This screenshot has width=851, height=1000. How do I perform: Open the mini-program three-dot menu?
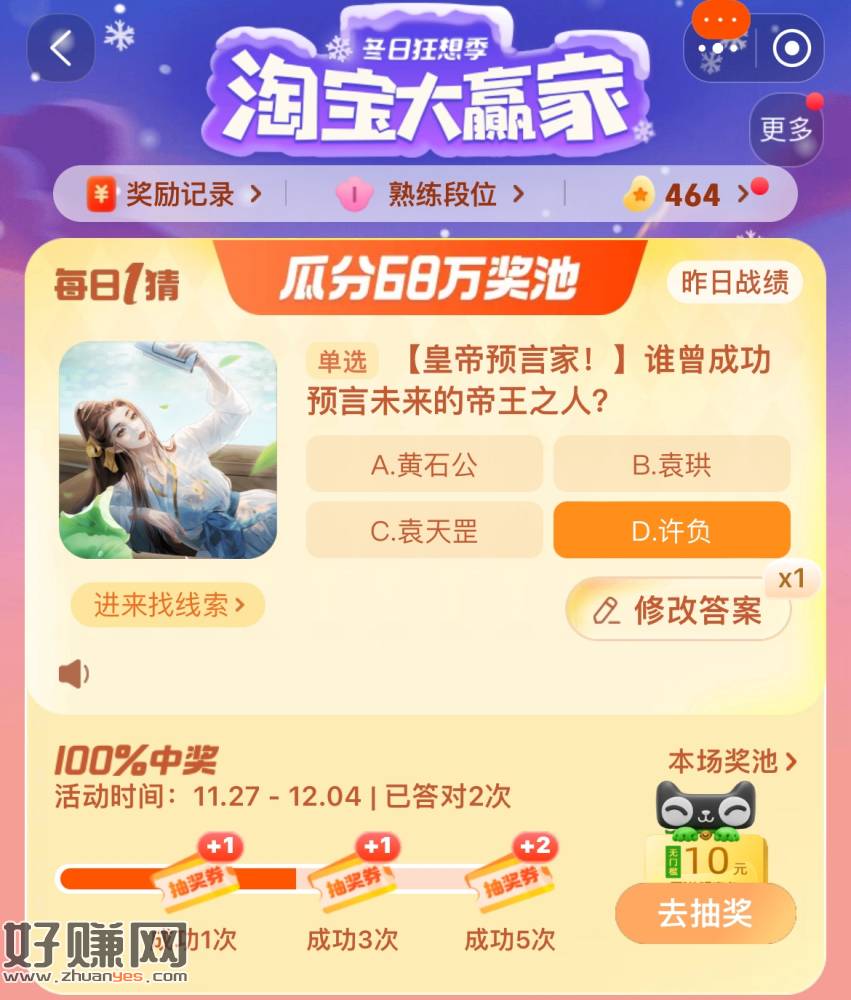point(720,47)
